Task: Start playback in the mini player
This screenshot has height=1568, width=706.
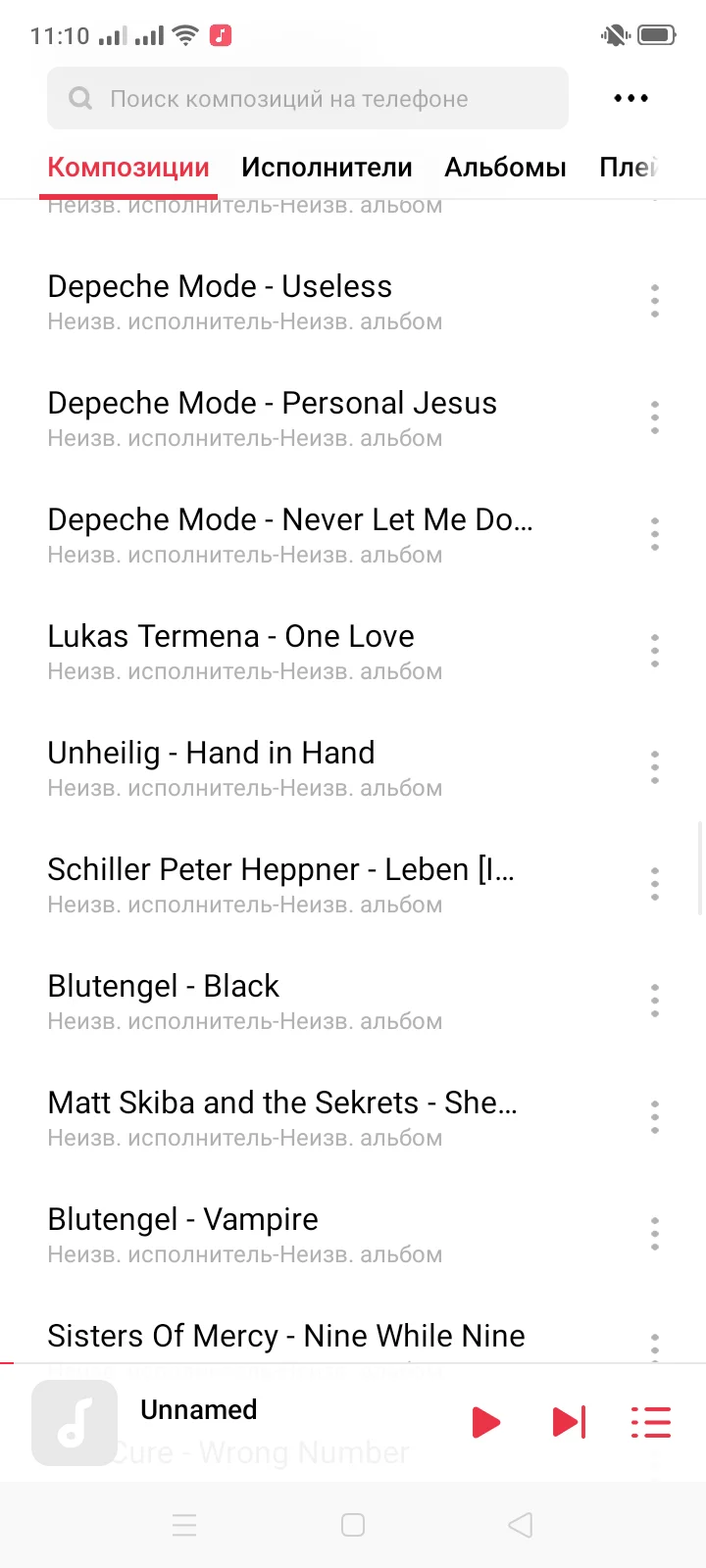Action: (x=485, y=1422)
